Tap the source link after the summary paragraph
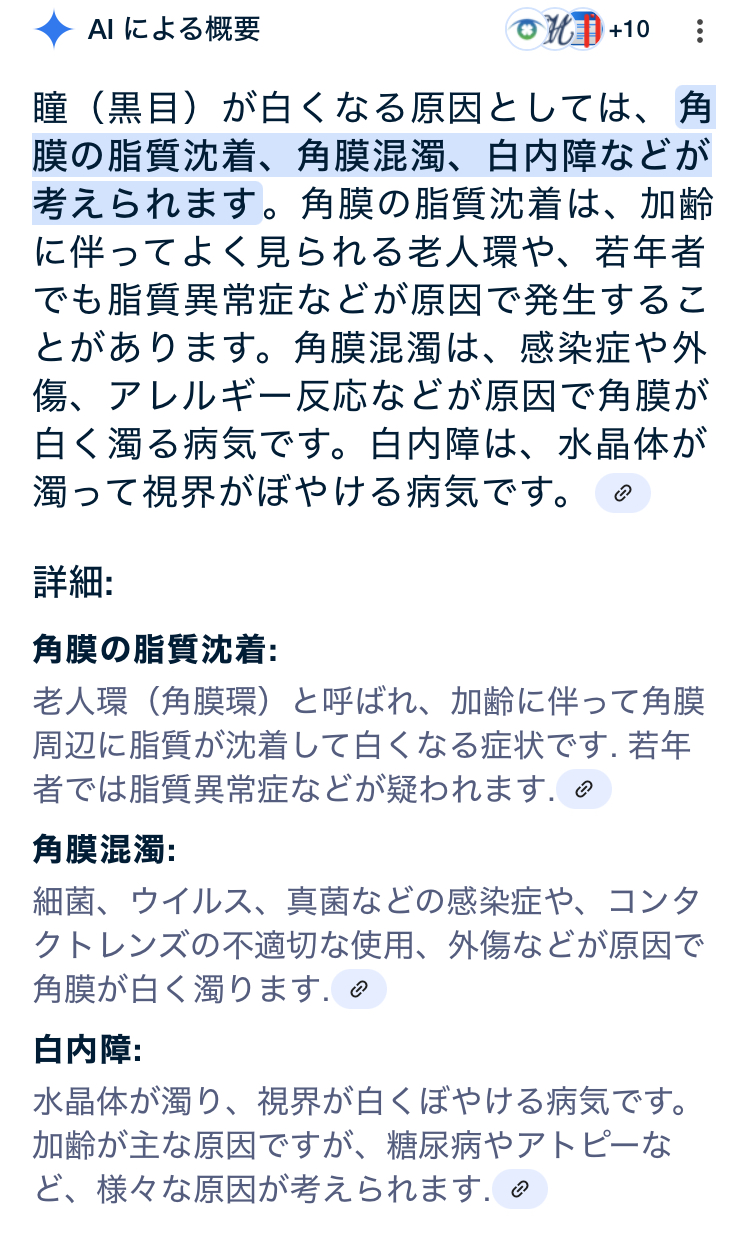 pos(623,494)
